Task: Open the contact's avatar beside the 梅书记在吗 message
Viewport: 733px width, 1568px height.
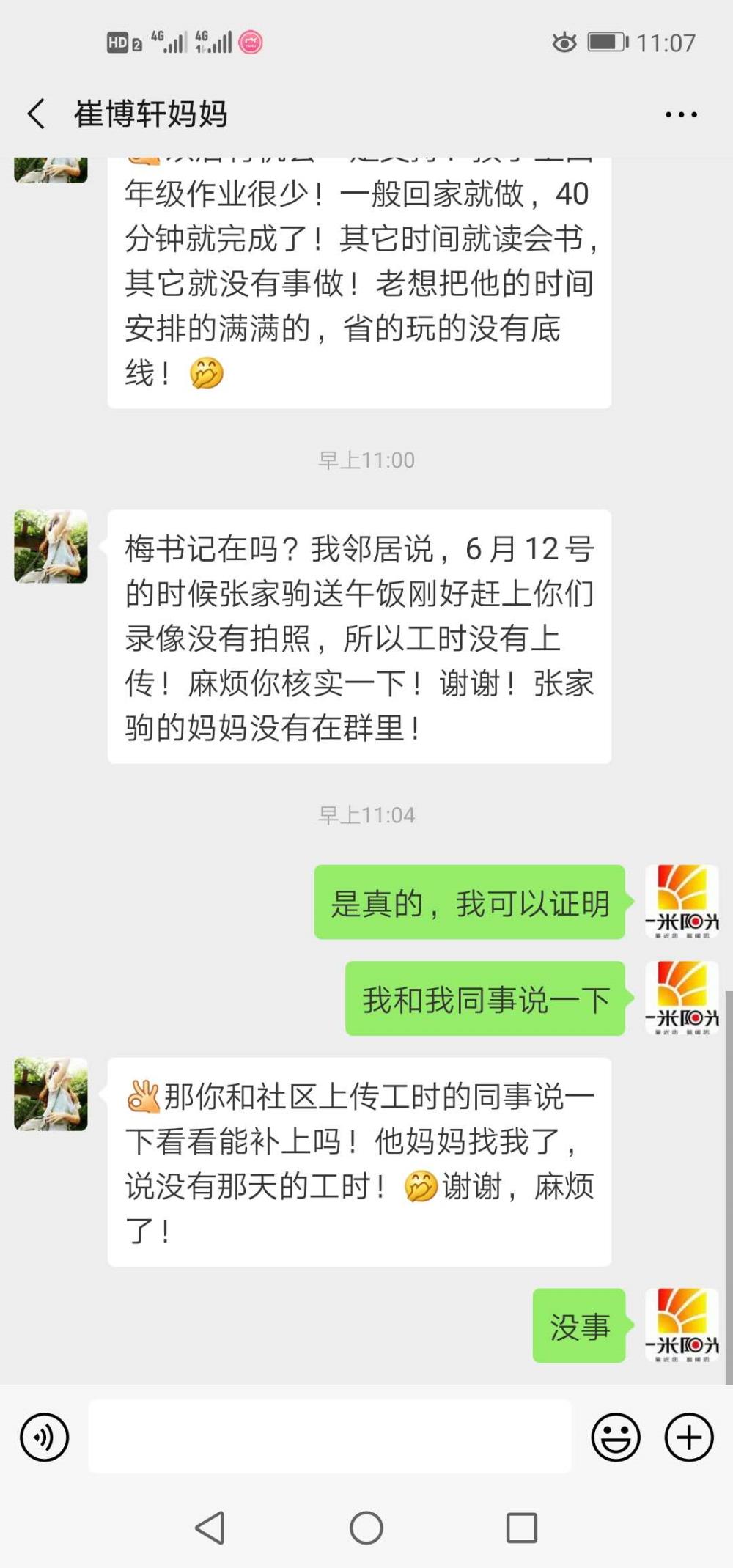Action: [51, 547]
